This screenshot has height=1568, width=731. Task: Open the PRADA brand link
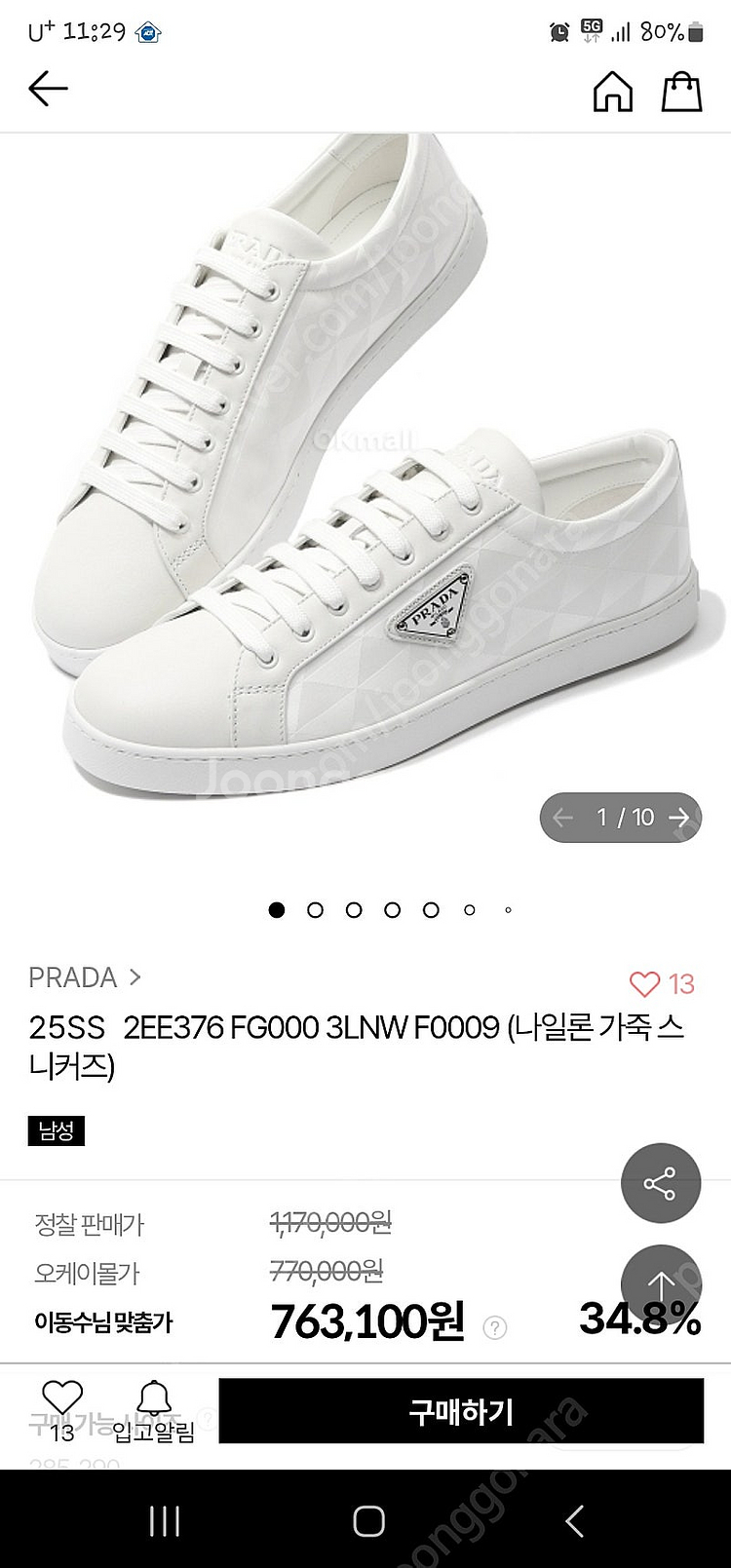point(85,977)
